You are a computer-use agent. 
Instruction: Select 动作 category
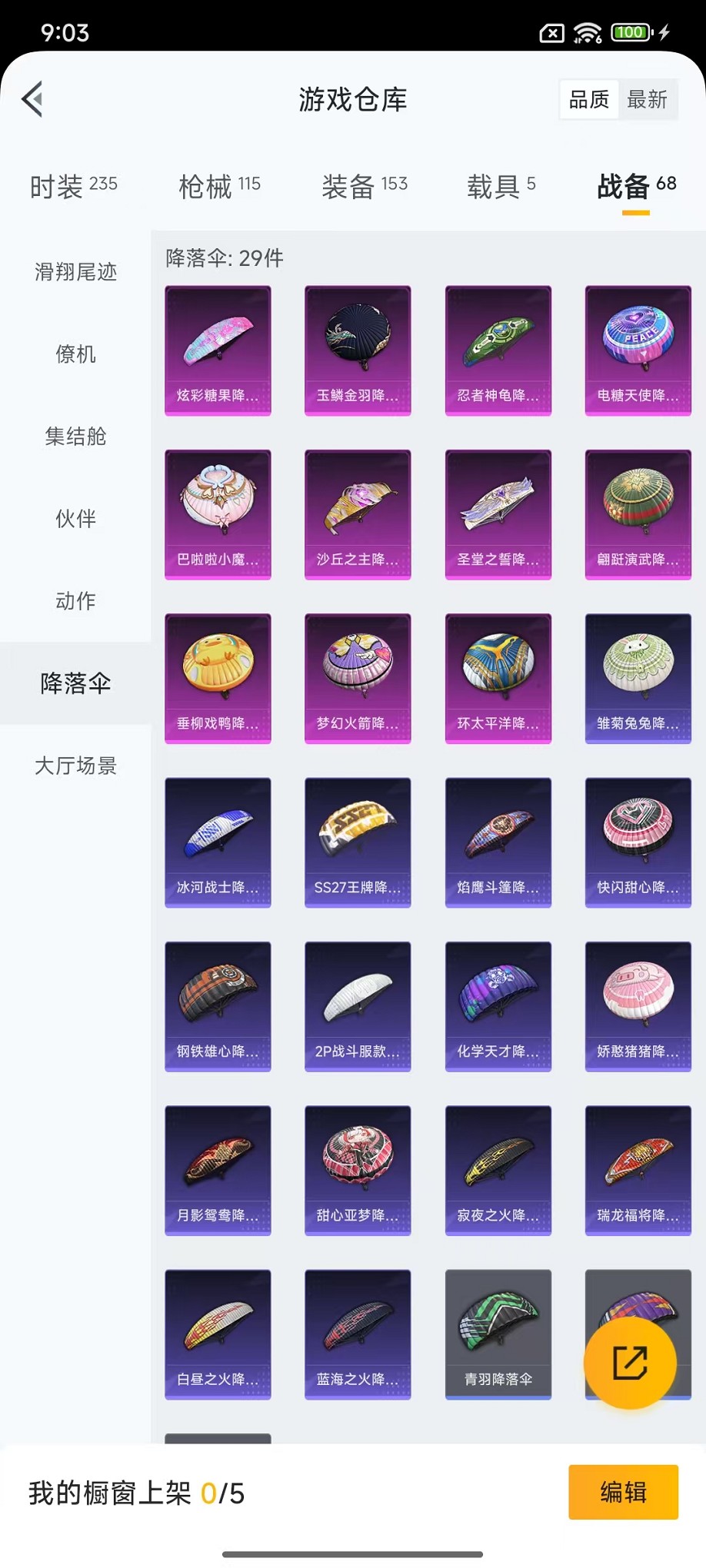[75, 601]
